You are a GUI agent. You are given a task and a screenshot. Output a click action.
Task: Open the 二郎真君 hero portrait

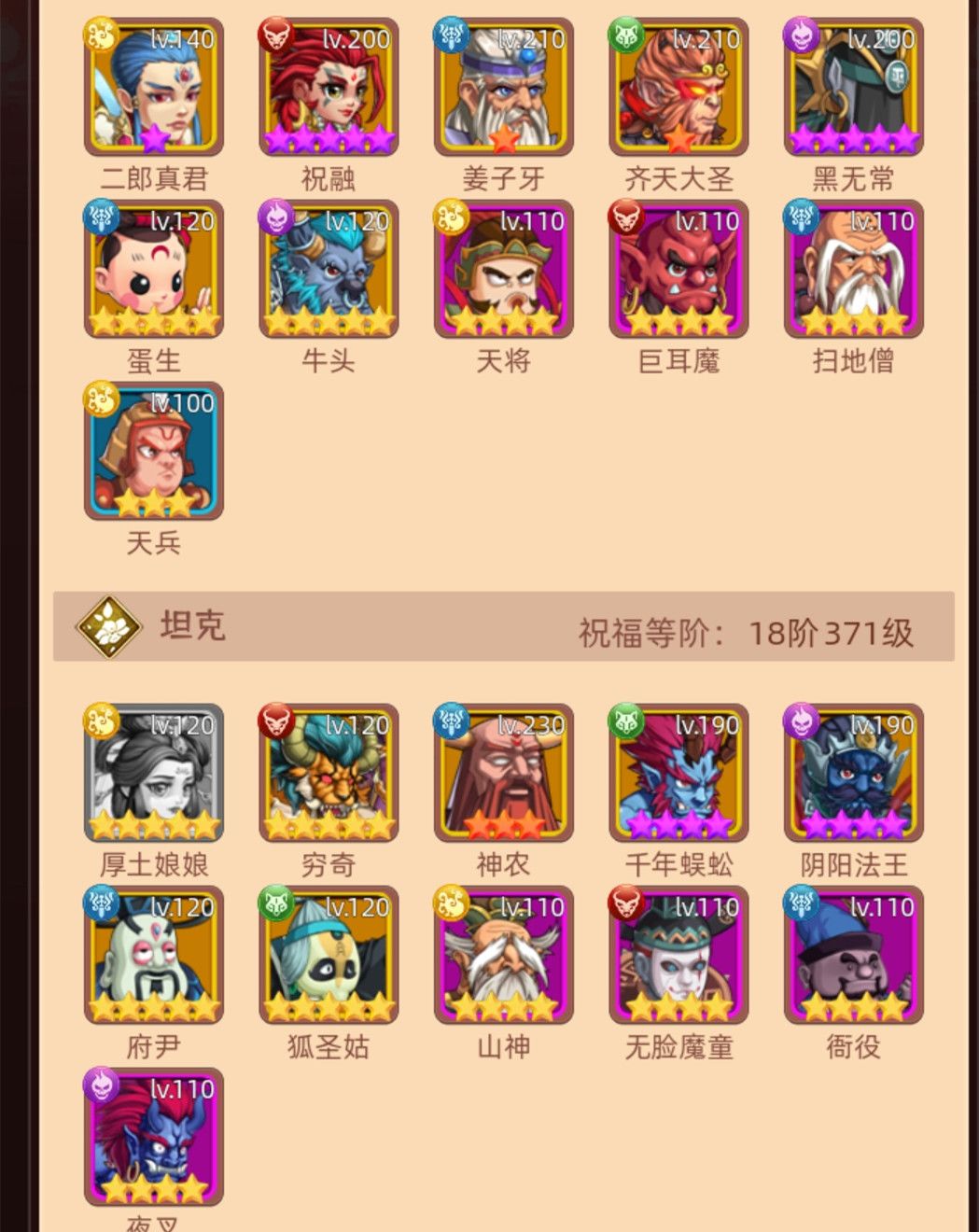[x=152, y=89]
